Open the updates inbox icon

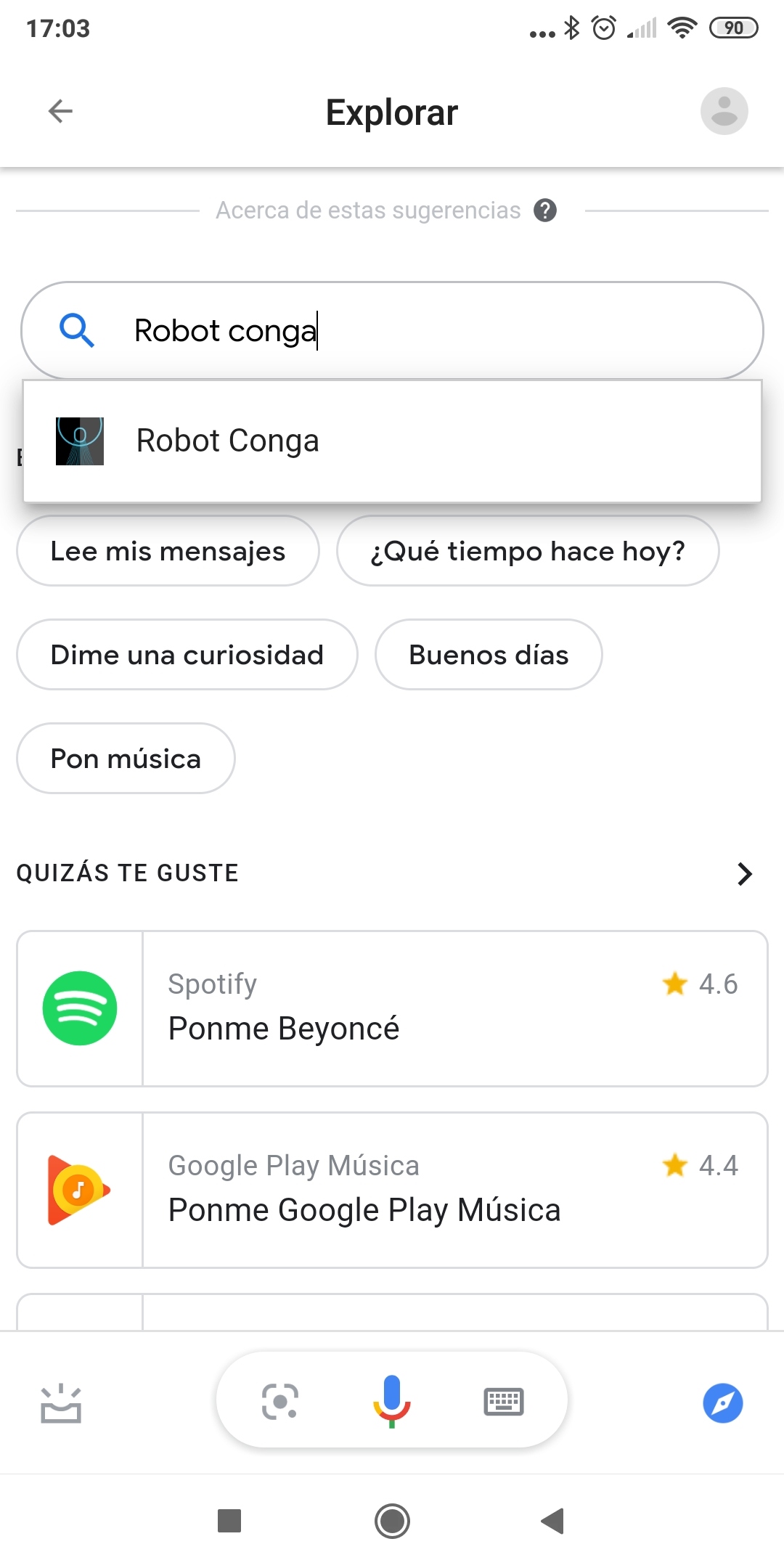coord(61,1402)
